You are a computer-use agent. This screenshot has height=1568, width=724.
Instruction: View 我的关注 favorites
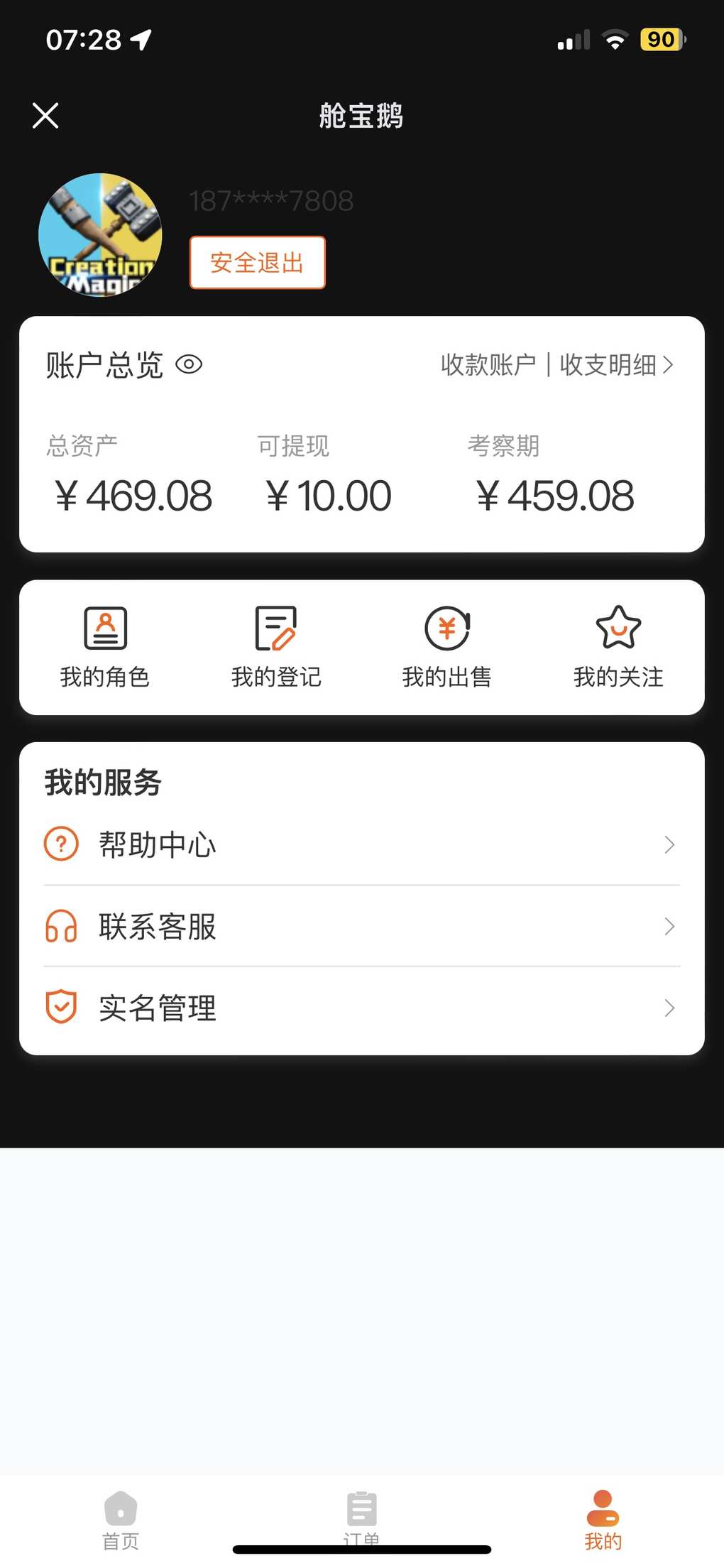coord(618,647)
